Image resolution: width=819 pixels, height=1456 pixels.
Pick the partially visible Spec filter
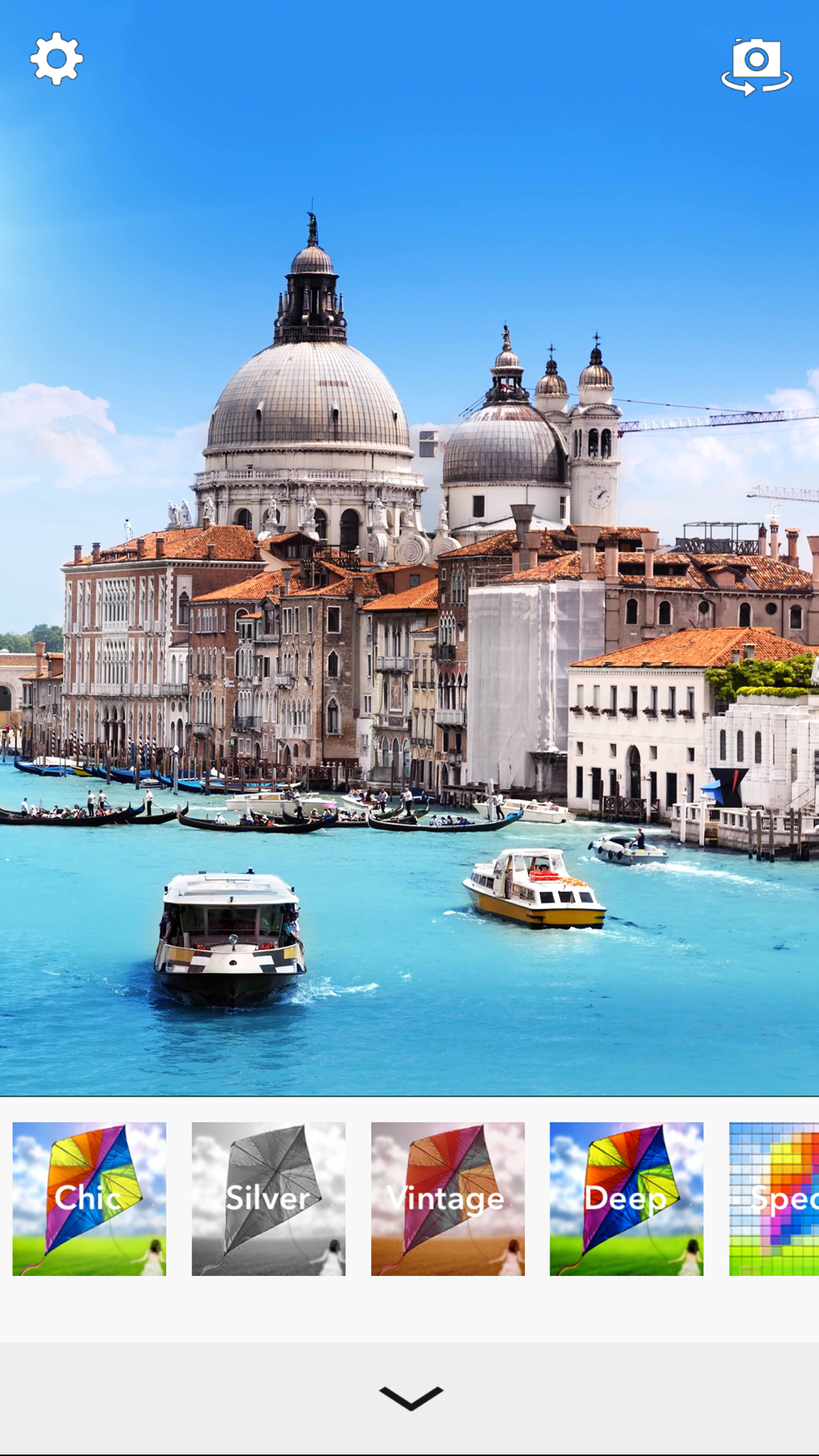(774, 1199)
